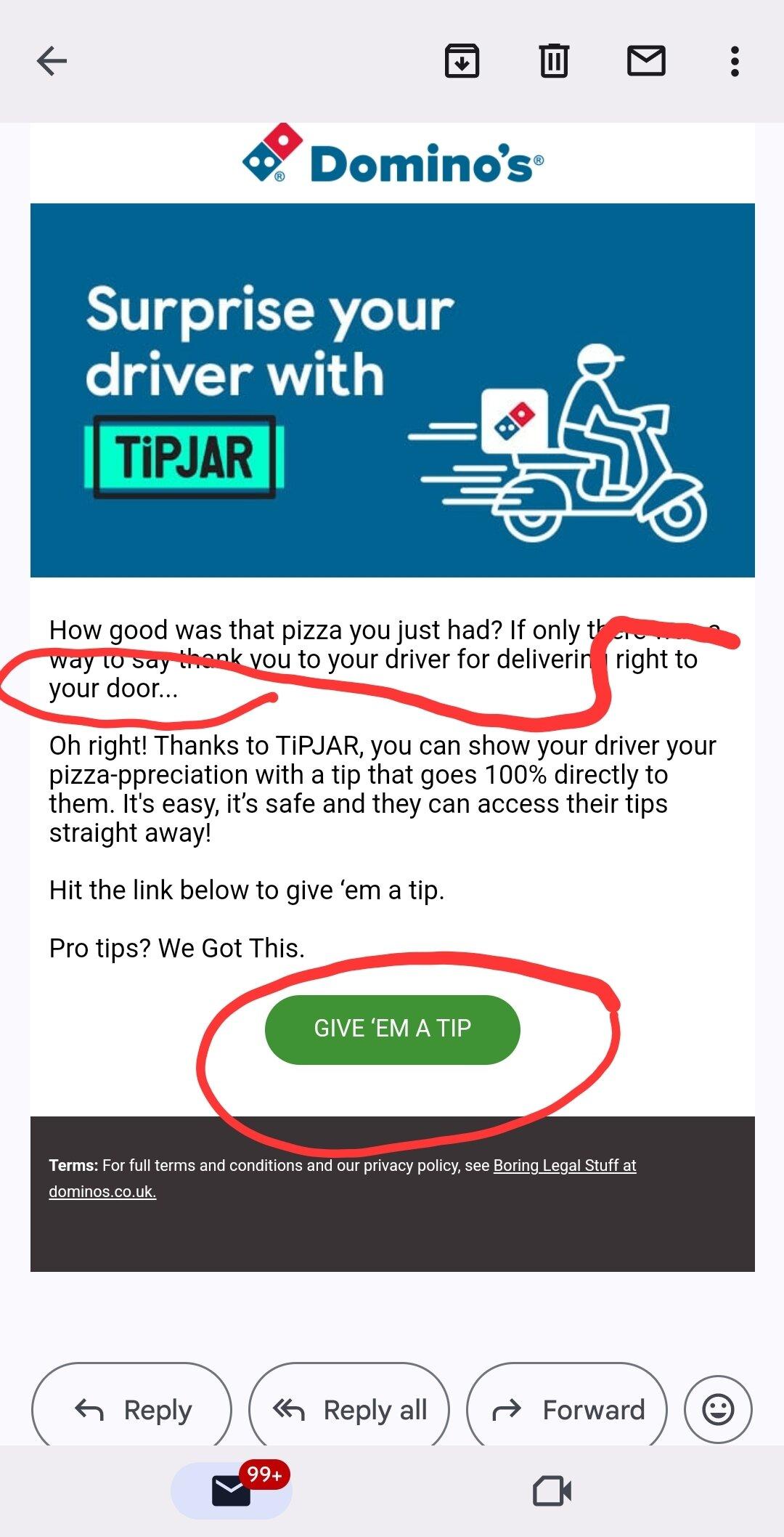Open the Boring Legal Stuff link
The width and height of the screenshot is (784, 1537).
(564, 1165)
